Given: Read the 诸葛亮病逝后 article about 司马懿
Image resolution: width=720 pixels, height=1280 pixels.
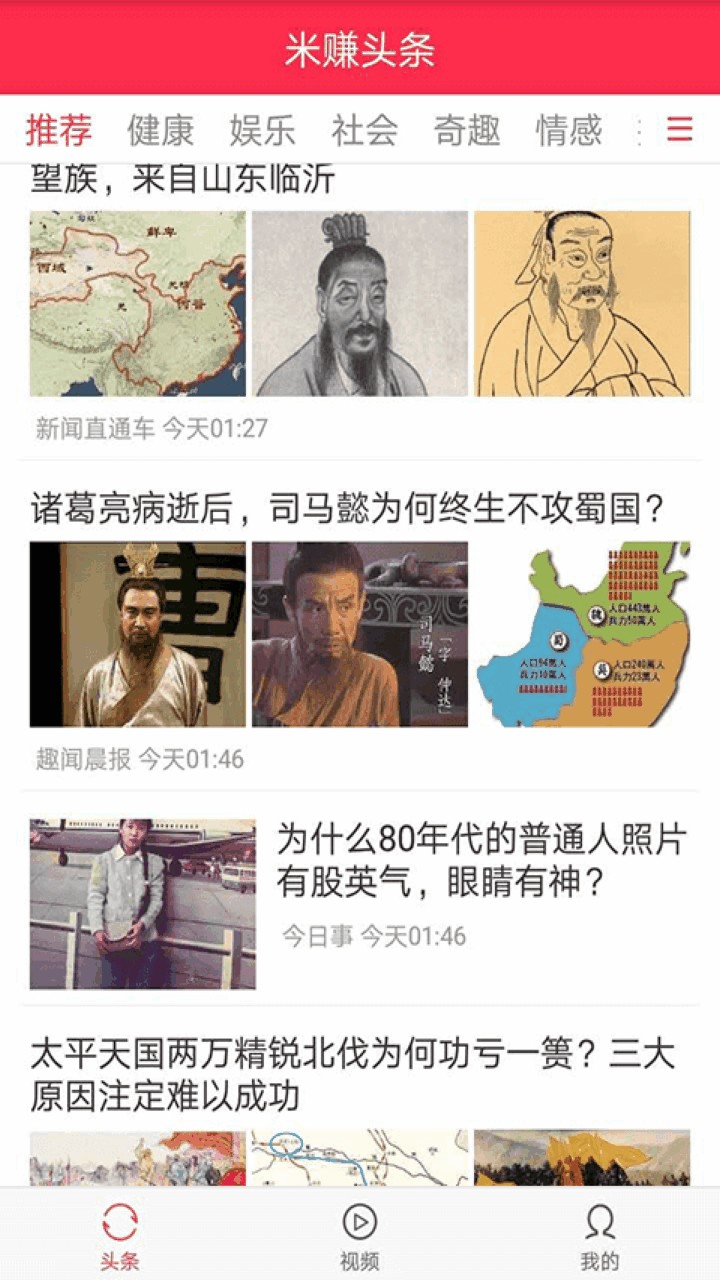Looking at the screenshot, I should coord(347,510).
